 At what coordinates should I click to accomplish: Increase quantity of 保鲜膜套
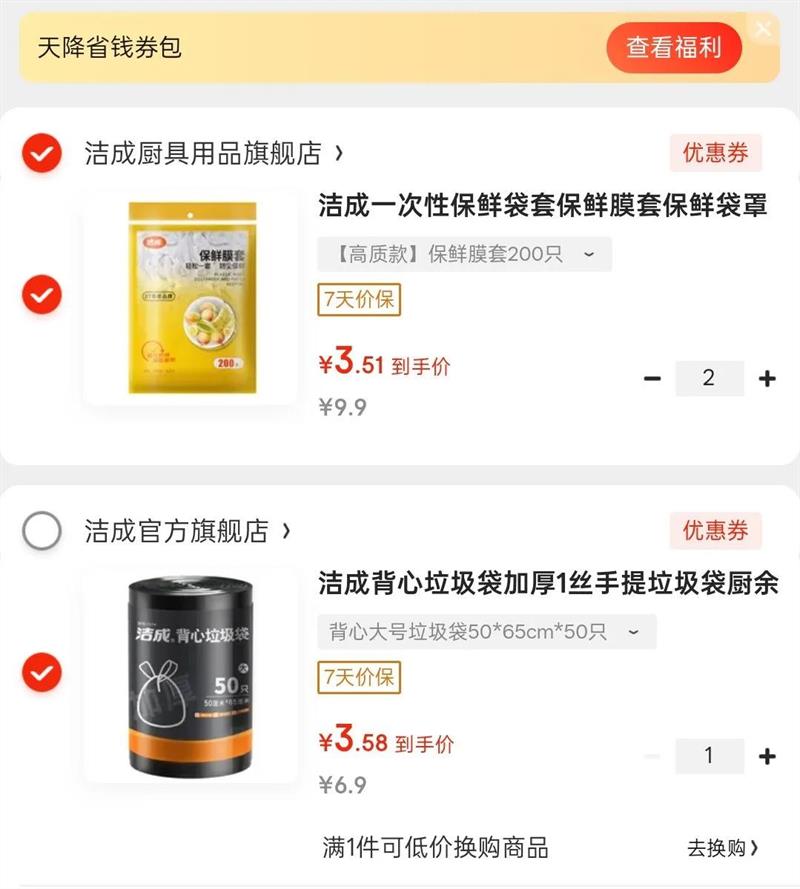tap(767, 378)
